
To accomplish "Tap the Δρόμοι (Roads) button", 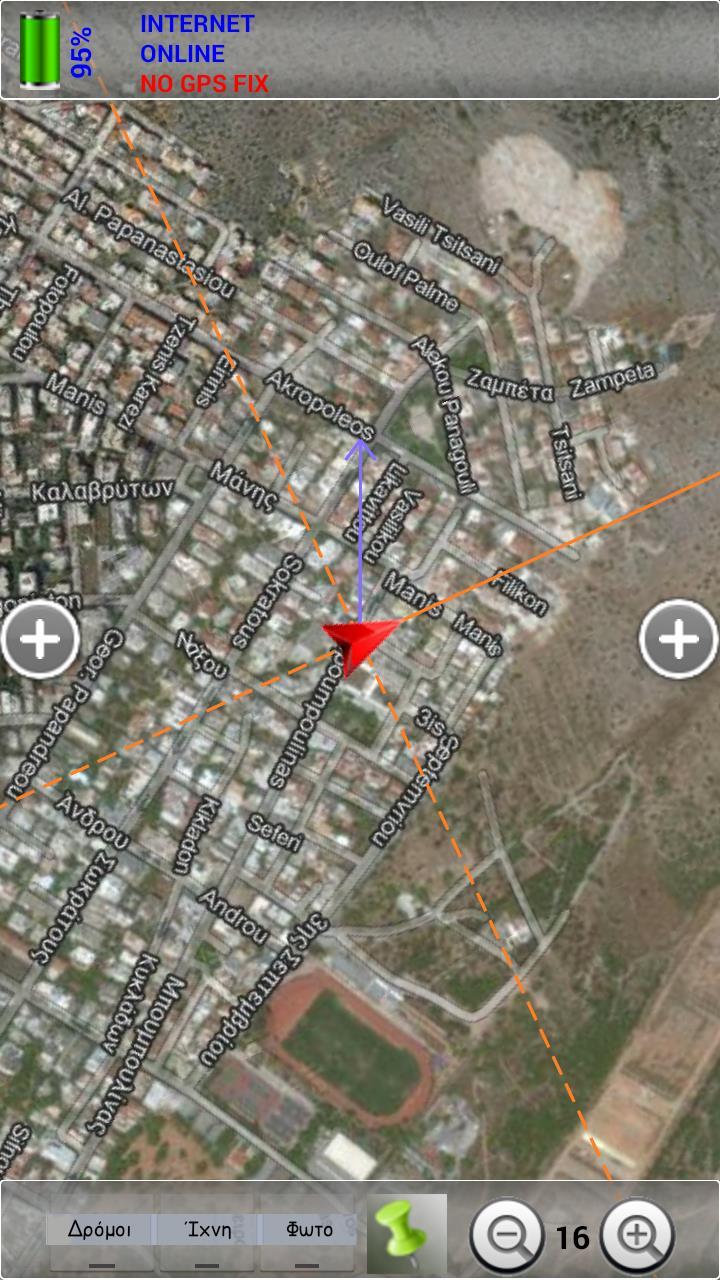I will pyautogui.click(x=100, y=1232).
